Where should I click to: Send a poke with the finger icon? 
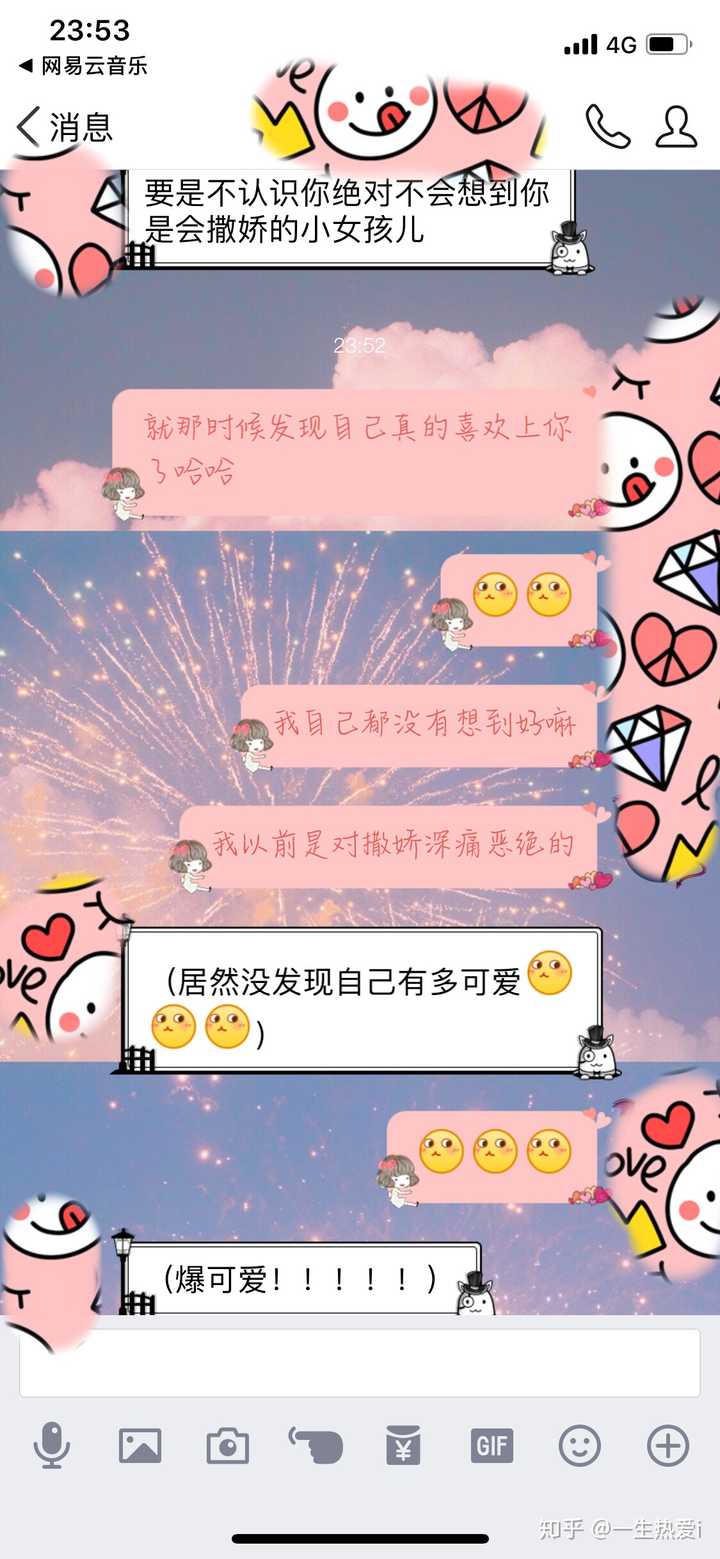[316, 1445]
